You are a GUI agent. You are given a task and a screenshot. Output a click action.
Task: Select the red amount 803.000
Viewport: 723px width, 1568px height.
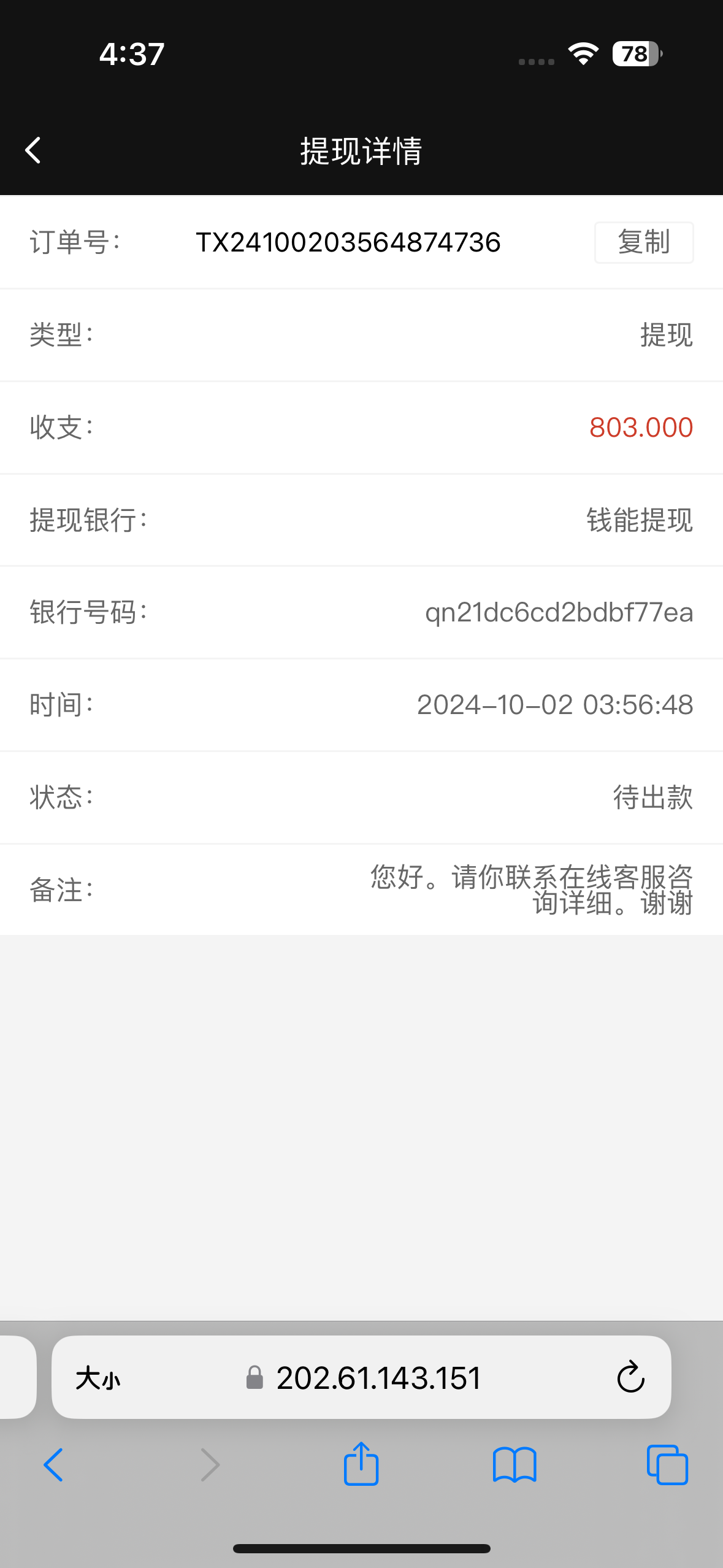tap(640, 428)
